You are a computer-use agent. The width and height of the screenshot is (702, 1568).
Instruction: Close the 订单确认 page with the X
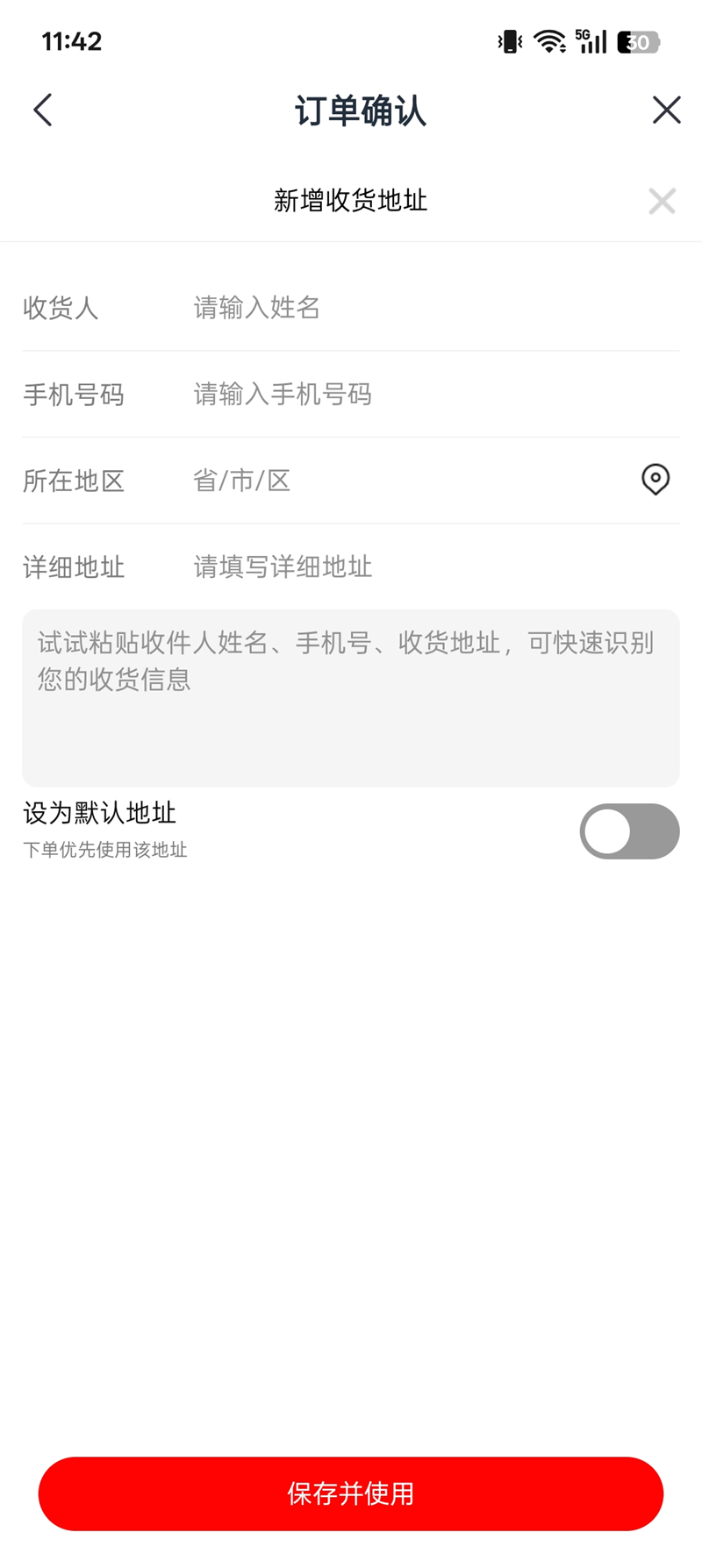pos(666,110)
